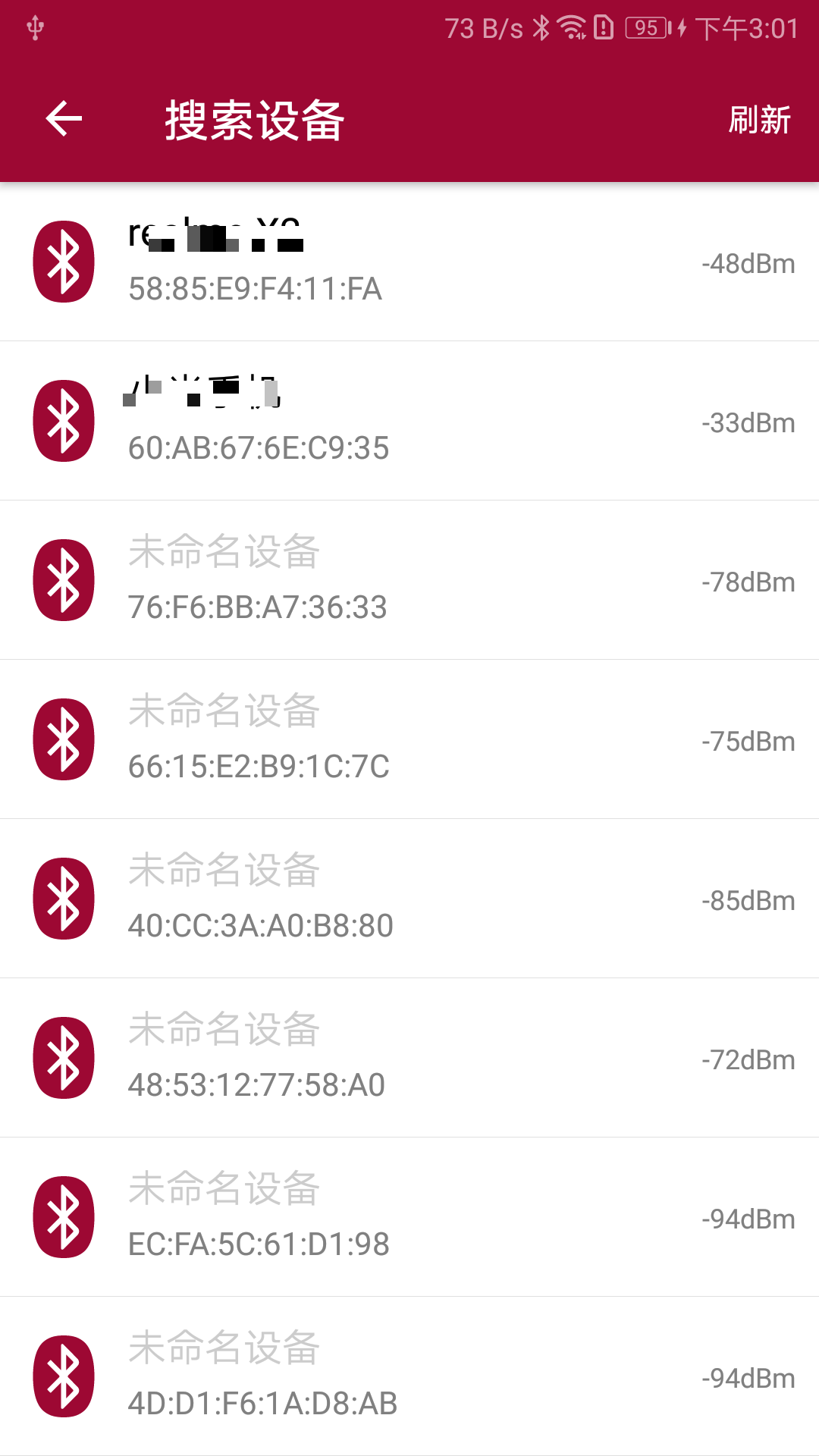The width and height of the screenshot is (819, 1456).
Task: Tap the Bluetooth icon for 76:F6:BB:A7:36:33
Action: tap(64, 580)
